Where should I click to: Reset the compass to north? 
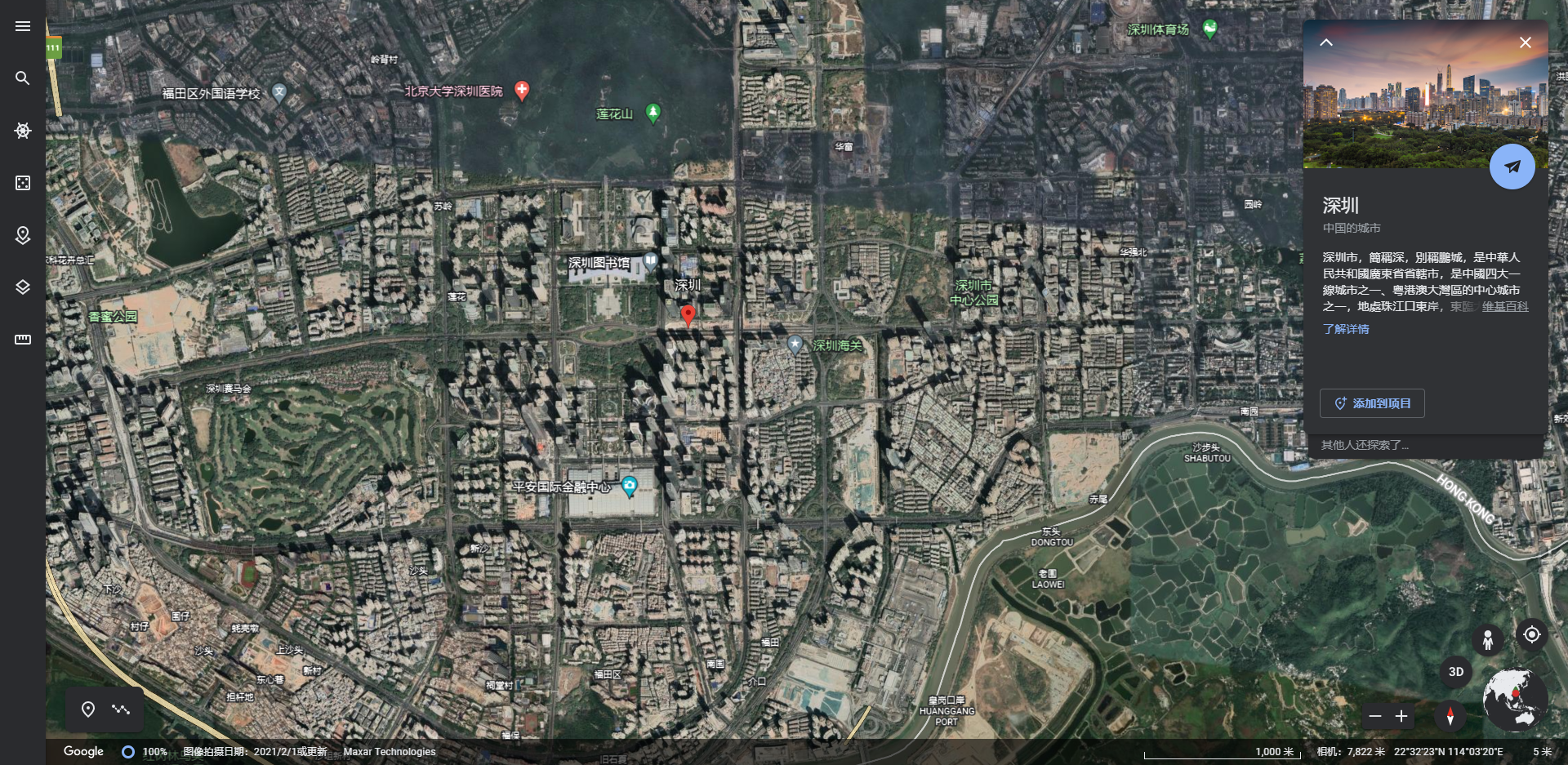[1450, 716]
